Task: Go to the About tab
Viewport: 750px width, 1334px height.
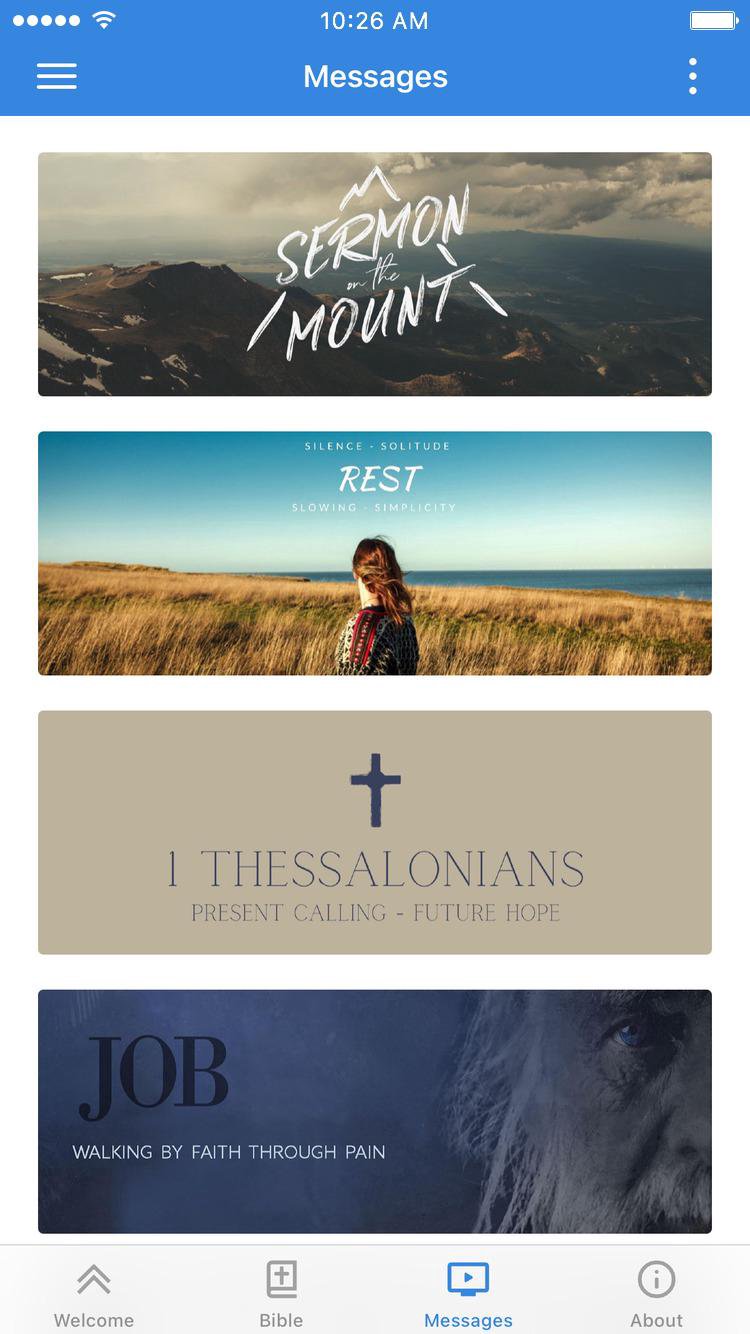Action: (656, 1292)
